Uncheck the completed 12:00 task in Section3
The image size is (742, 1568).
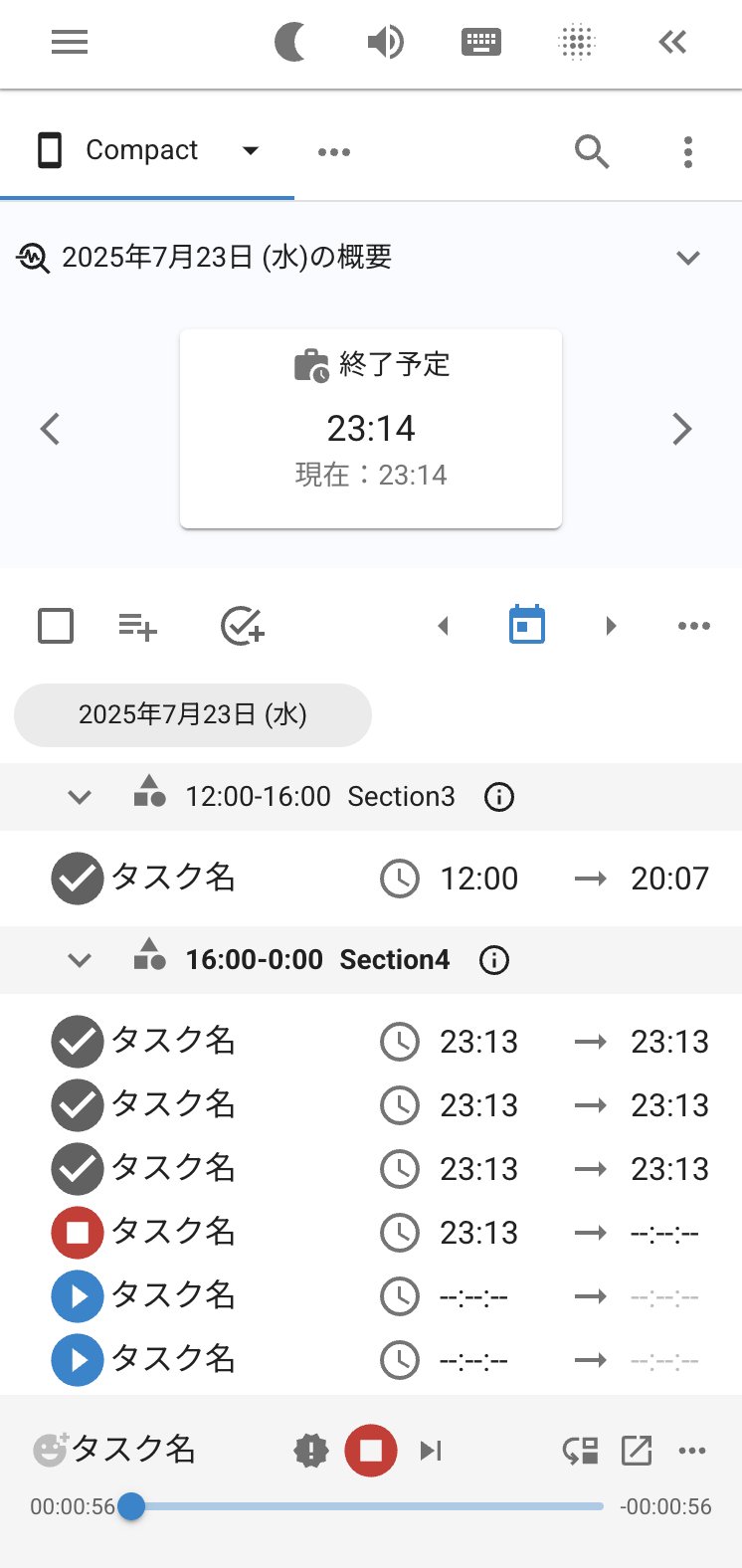point(77,879)
